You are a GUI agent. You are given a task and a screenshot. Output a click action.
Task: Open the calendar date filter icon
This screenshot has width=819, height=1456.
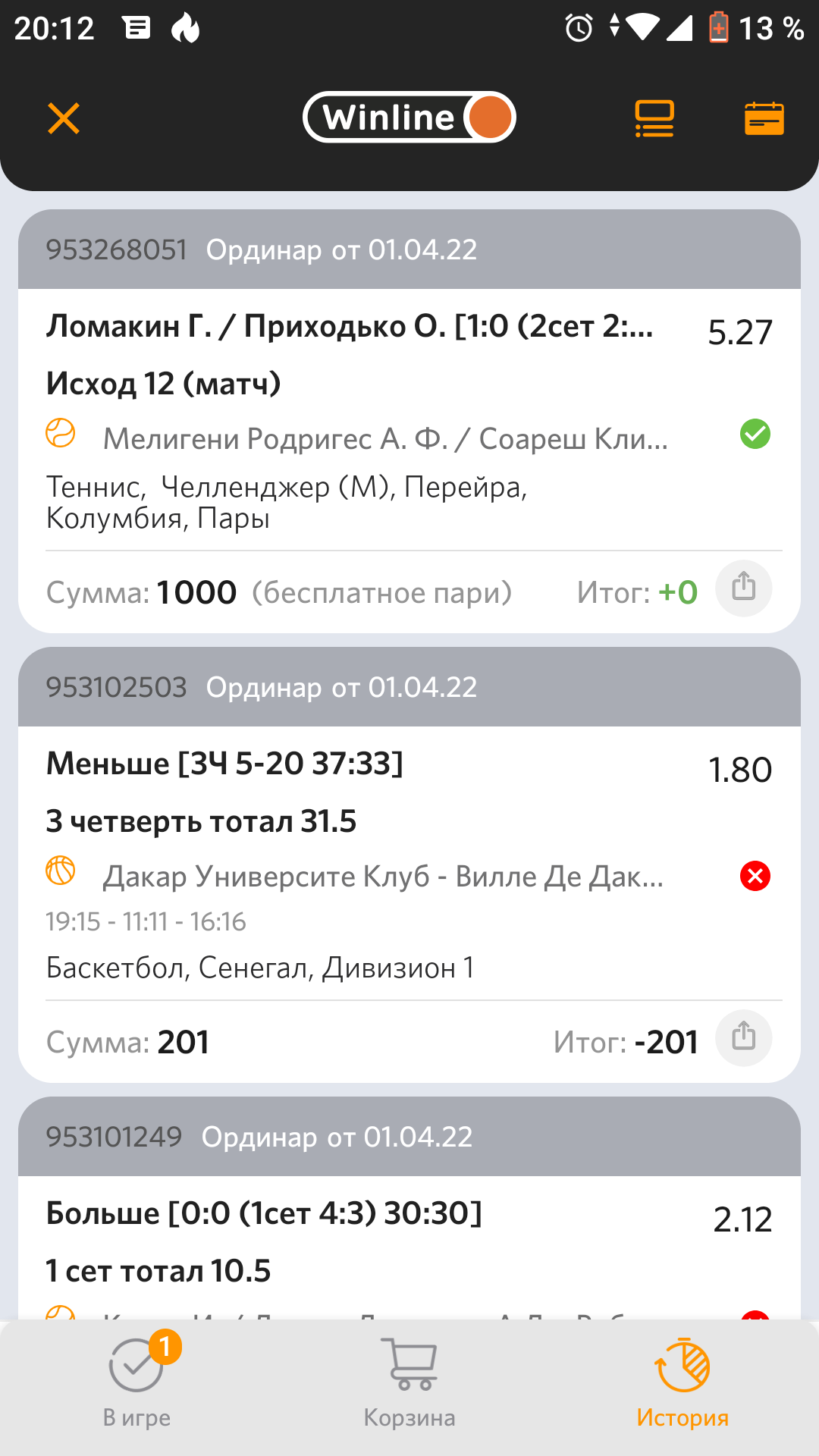pyautogui.click(x=764, y=119)
